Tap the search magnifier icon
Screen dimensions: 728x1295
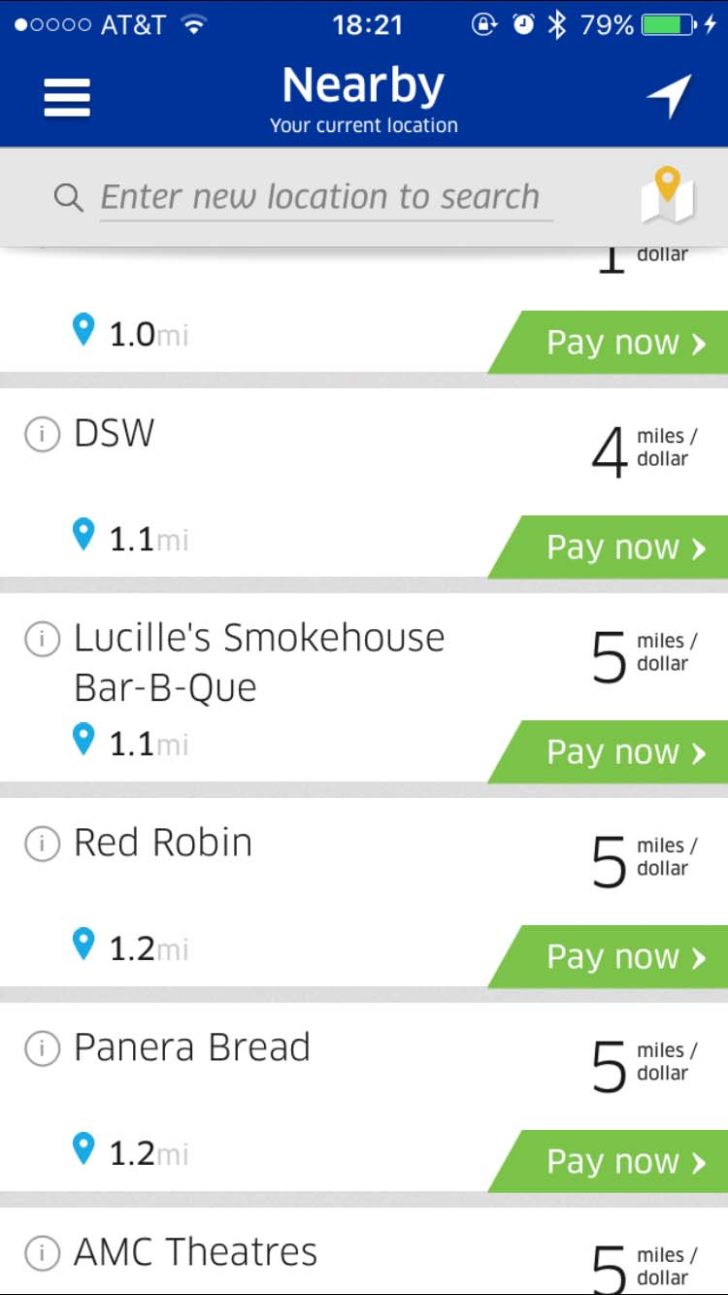[67, 197]
